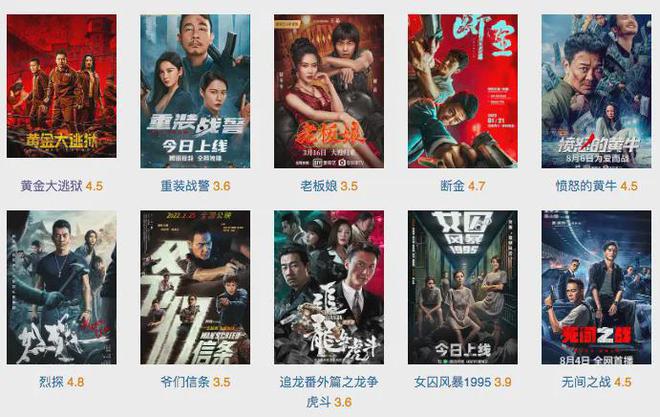Open the movie 烈探
This screenshot has height=417, width=660.
click(x=61, y=287)
